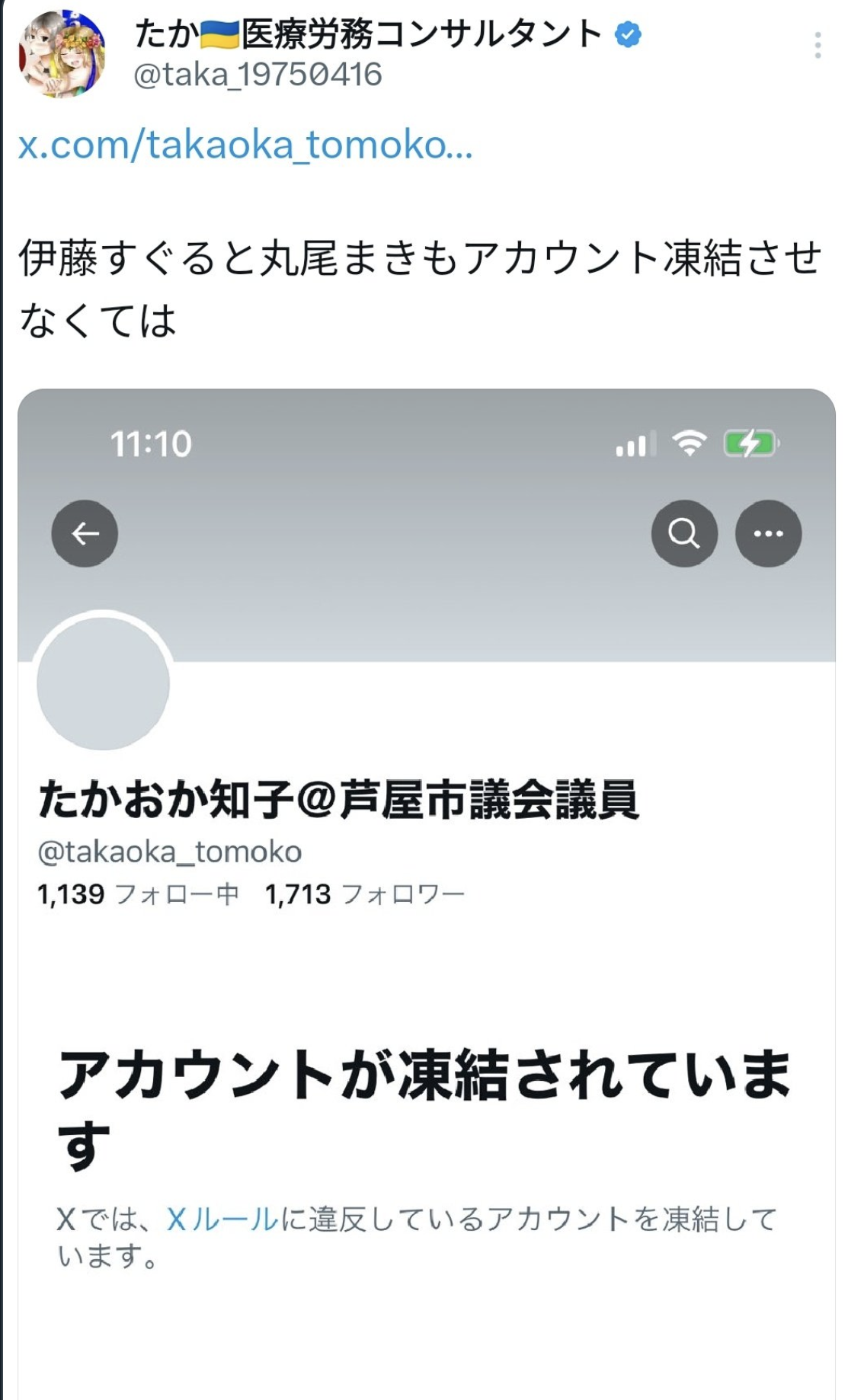The width and height of the screenshot is (848, 1400).
Task: Open the x.com/takaoka_tomoko link
Action: 245,144
